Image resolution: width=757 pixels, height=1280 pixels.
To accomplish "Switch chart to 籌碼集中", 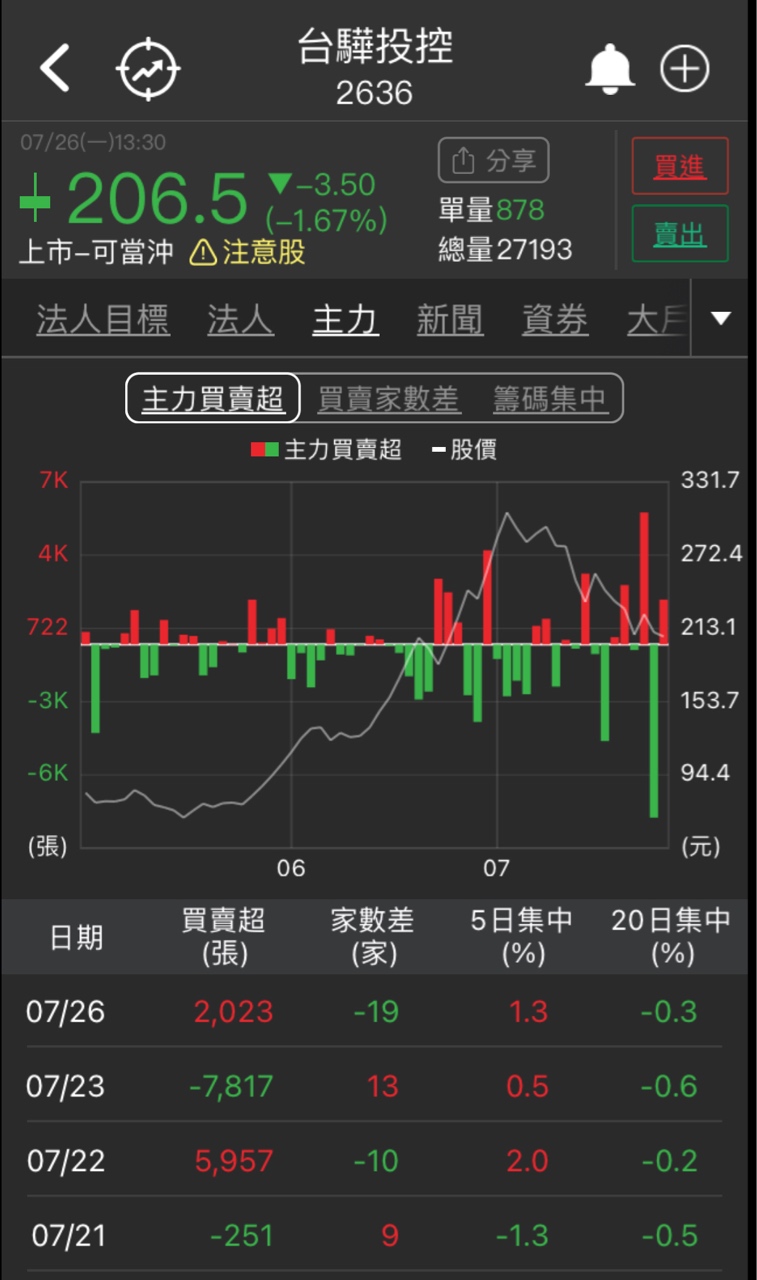I will click(550, 399).
